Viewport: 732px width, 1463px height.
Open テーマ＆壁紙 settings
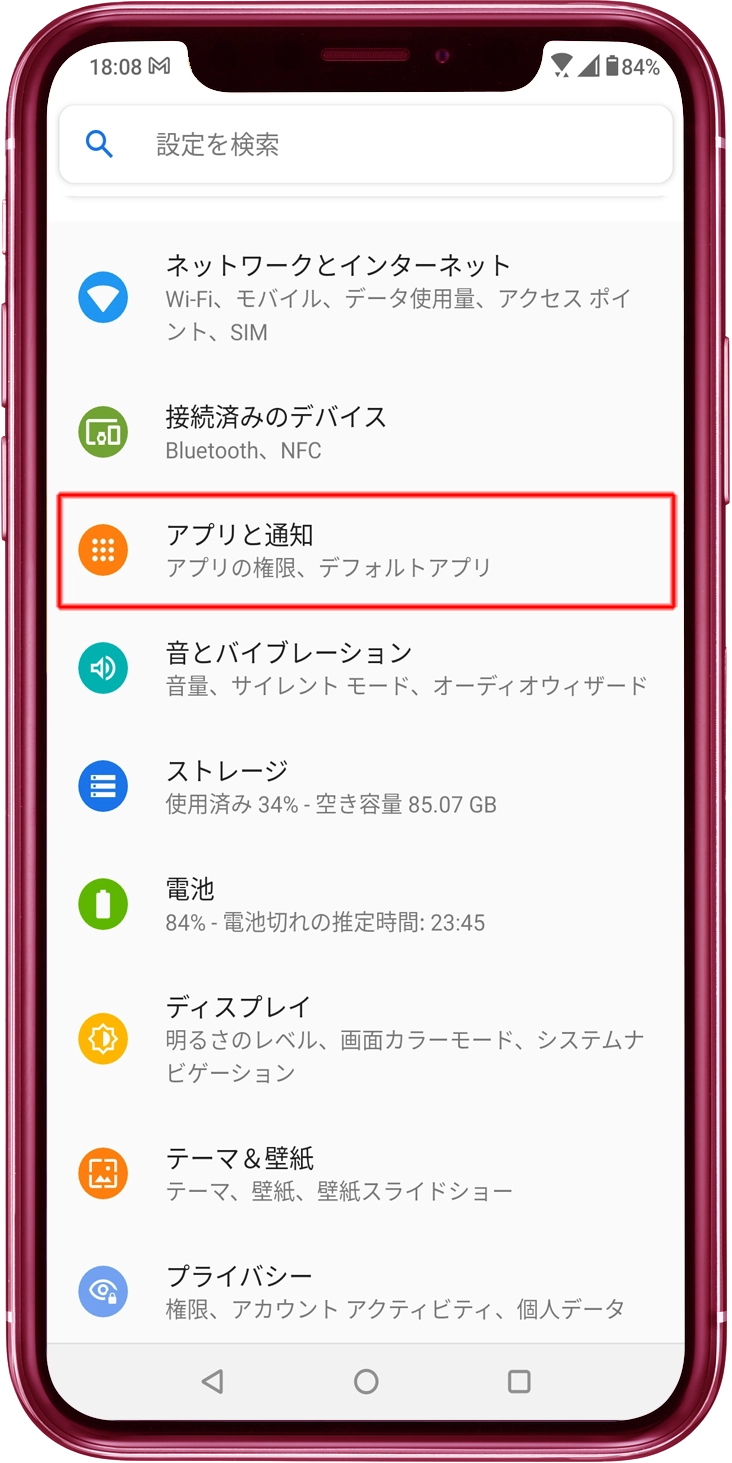point(365,1173)
